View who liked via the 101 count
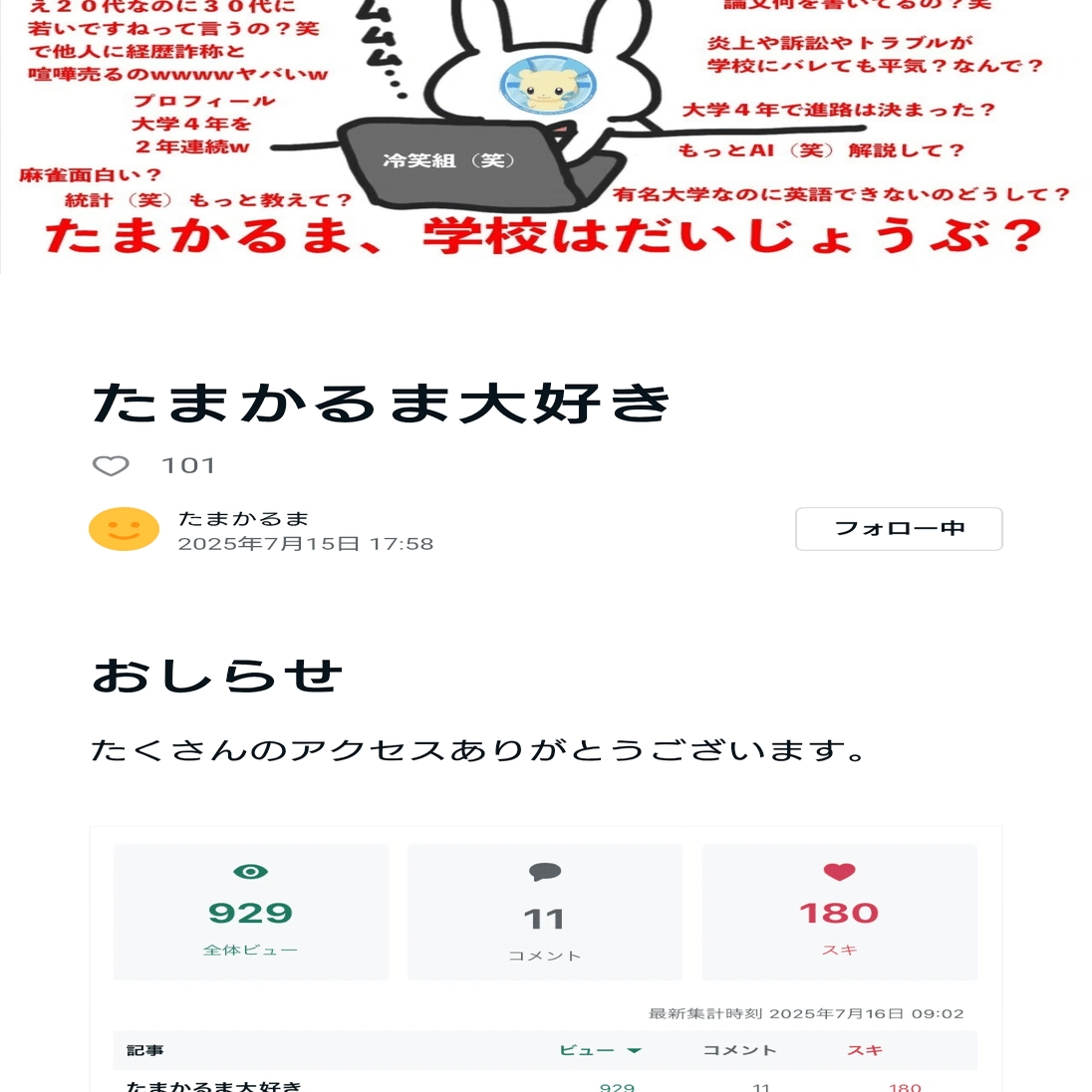This screenshot has height=1092, width=1092. (x=188, y=466)
